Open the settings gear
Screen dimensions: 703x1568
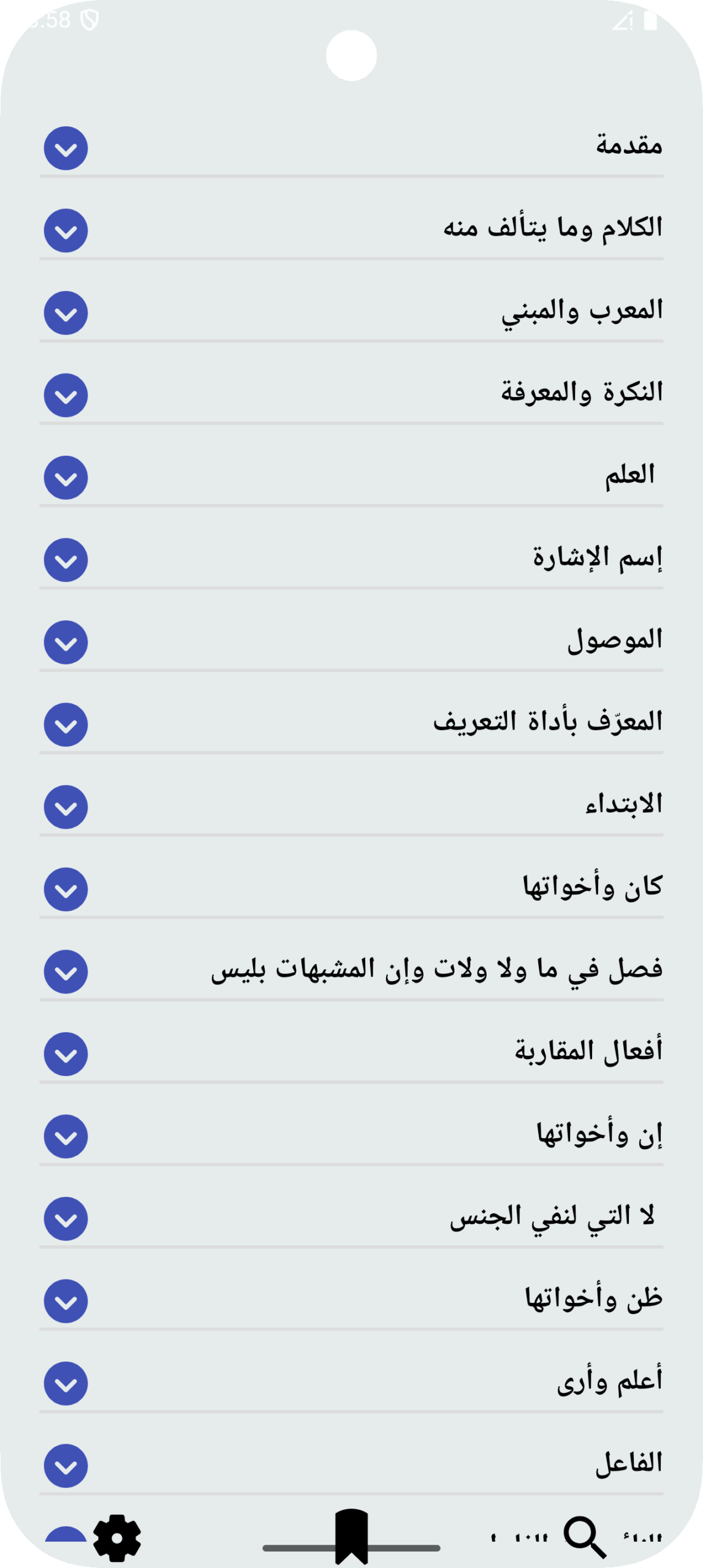117,1538
